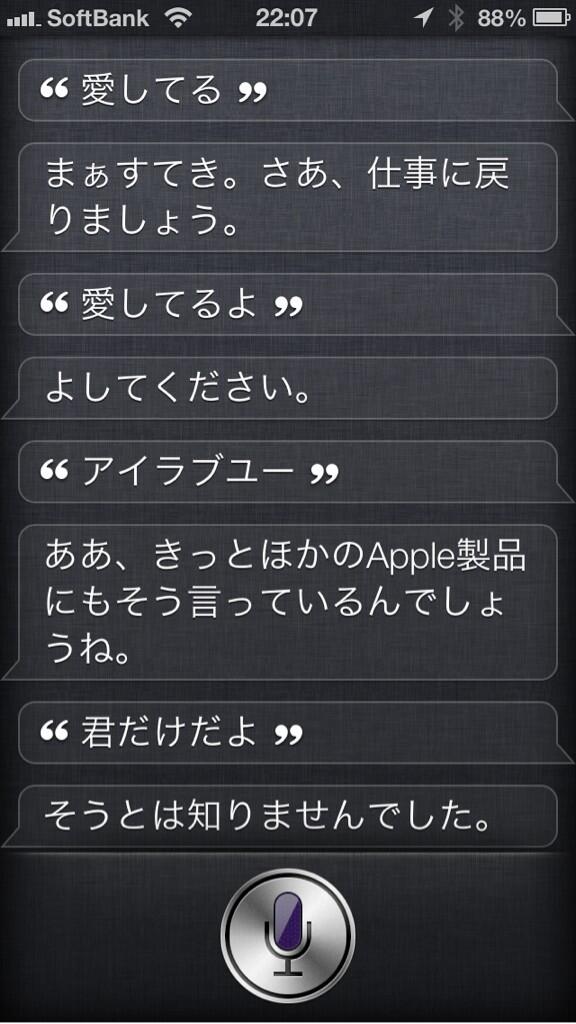Image resolution: width=576 pixels, height=1024 pixels.
Task: Tap the アイラブユー query to edit
Action: (288, 472)
